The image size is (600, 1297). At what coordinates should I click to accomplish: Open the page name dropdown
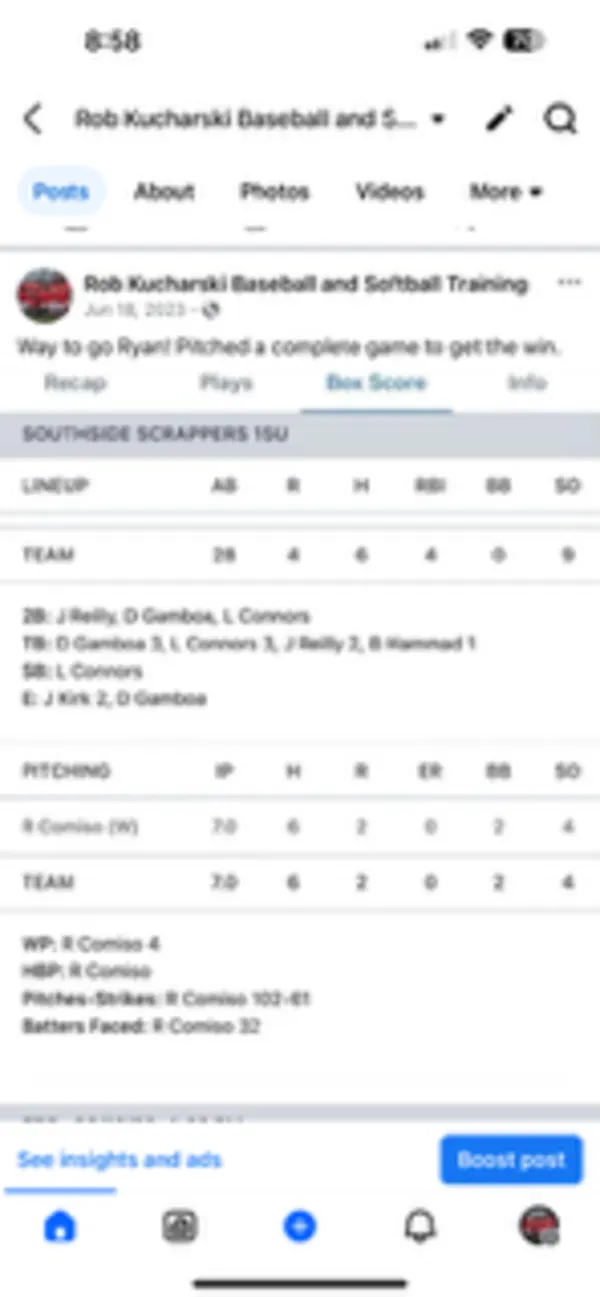click(437, 120)
